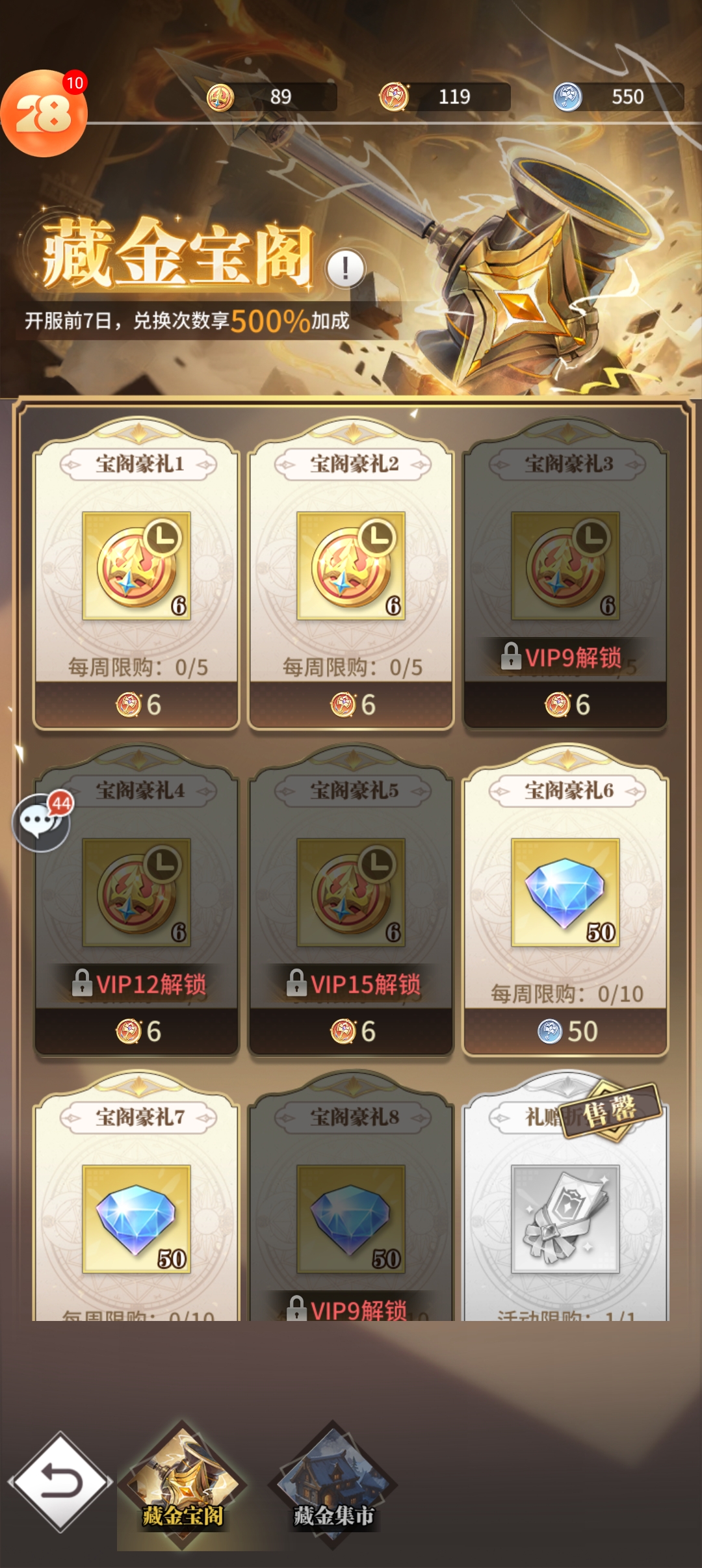This screenshot has height=1568, width=702.
Task: Open the orange 28 floating badge
Action: point(43,114)
